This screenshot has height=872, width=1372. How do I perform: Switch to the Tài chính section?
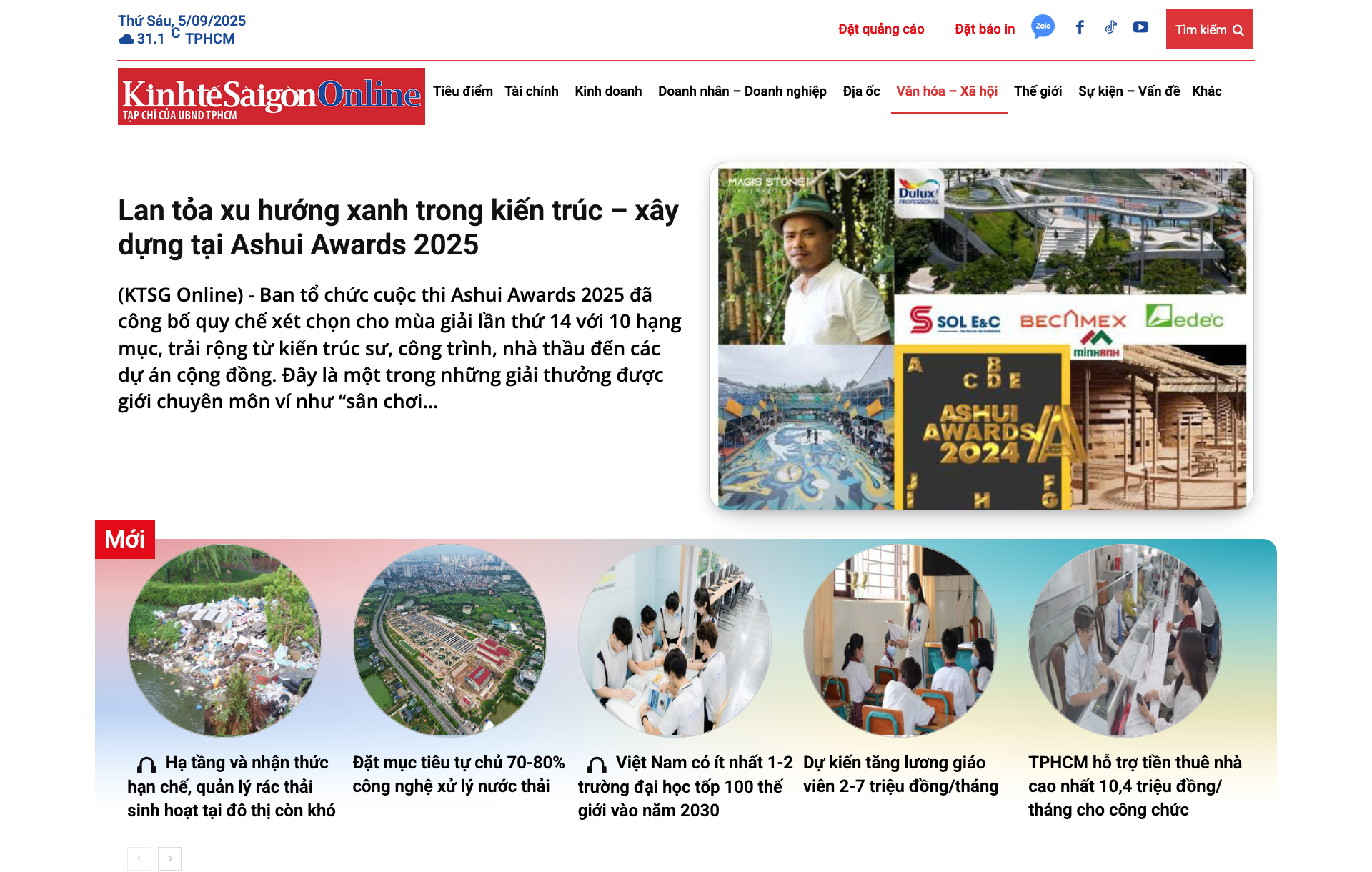(531, 91)
